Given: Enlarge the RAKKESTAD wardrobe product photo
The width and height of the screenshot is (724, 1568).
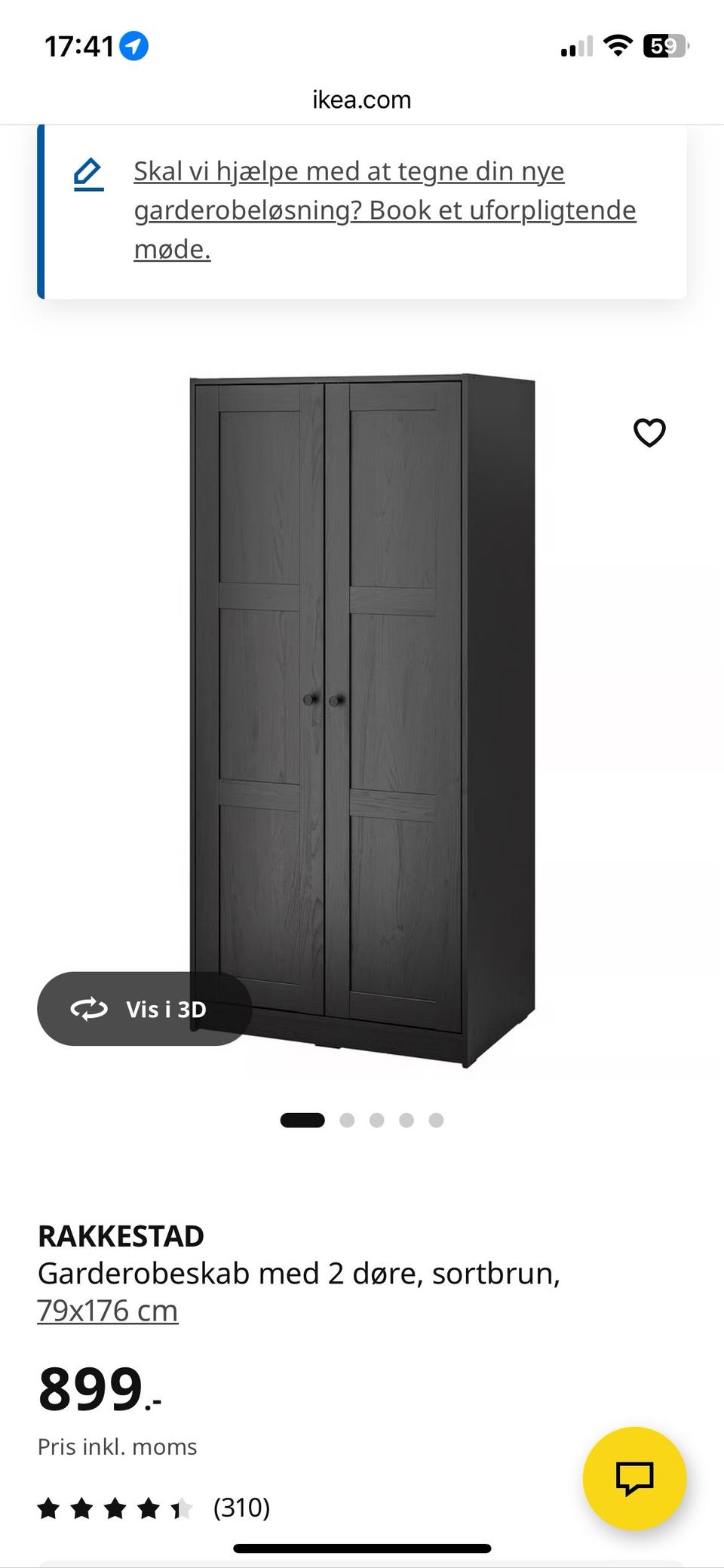Looking at the screenshot, I should click(x=362, y=717).
